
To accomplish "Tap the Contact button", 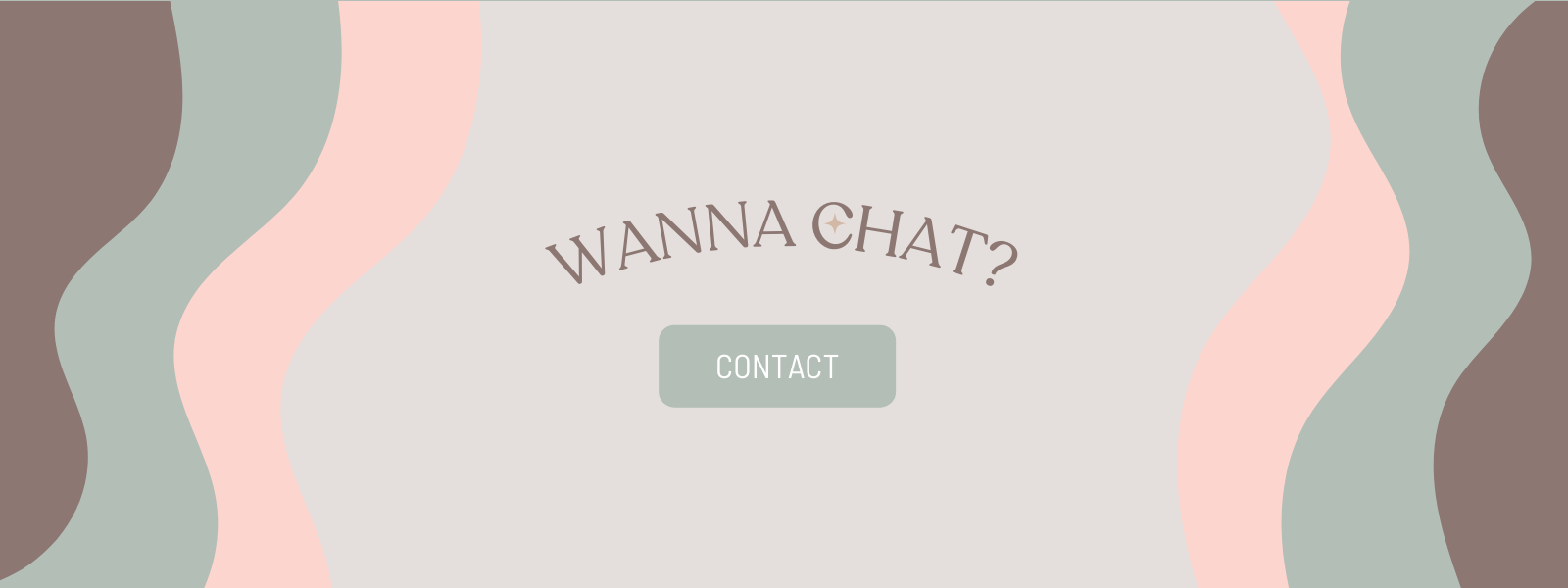I will click(776, 367).
